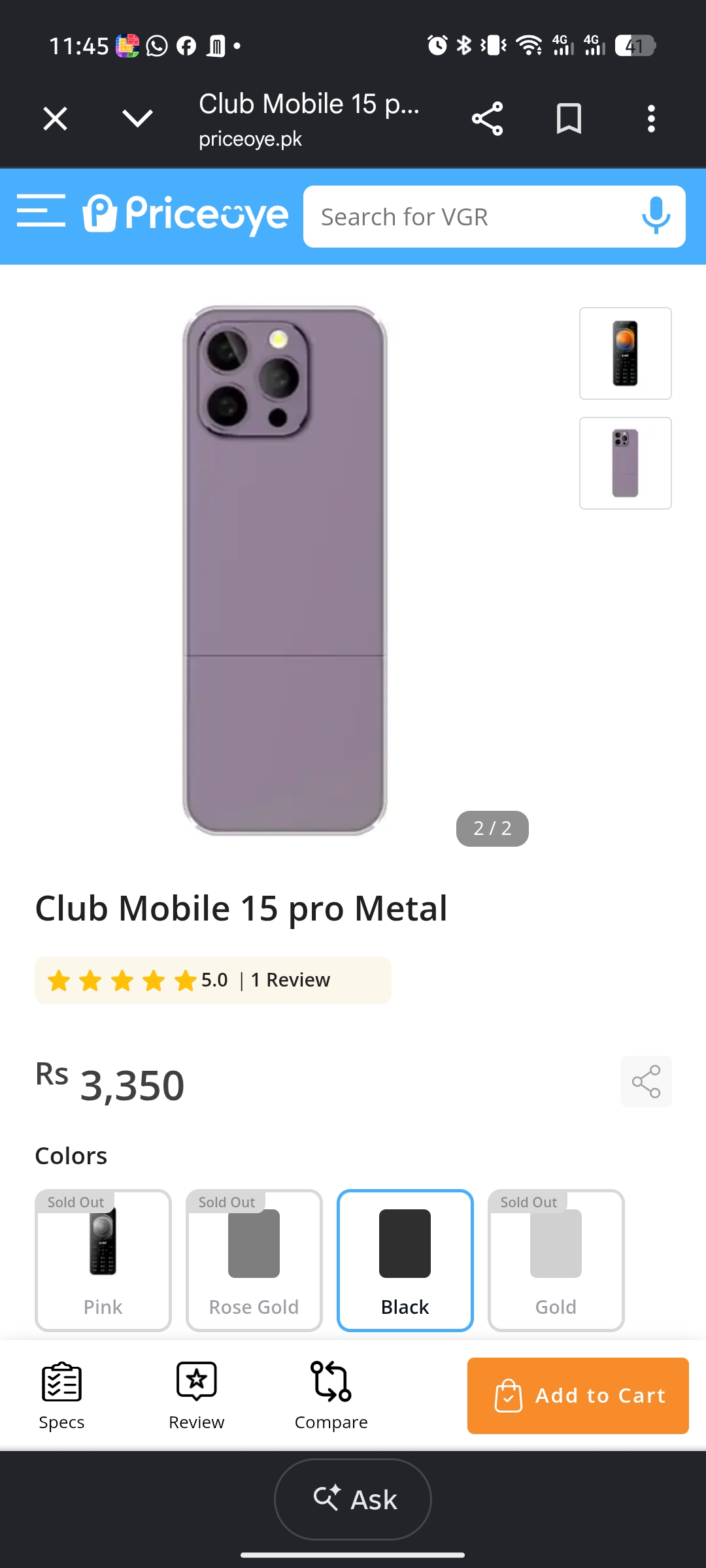Choose the Black color option
The height and width of the screenshot is (1568, 706).
pyautogui.click(x=405, y=1260)
